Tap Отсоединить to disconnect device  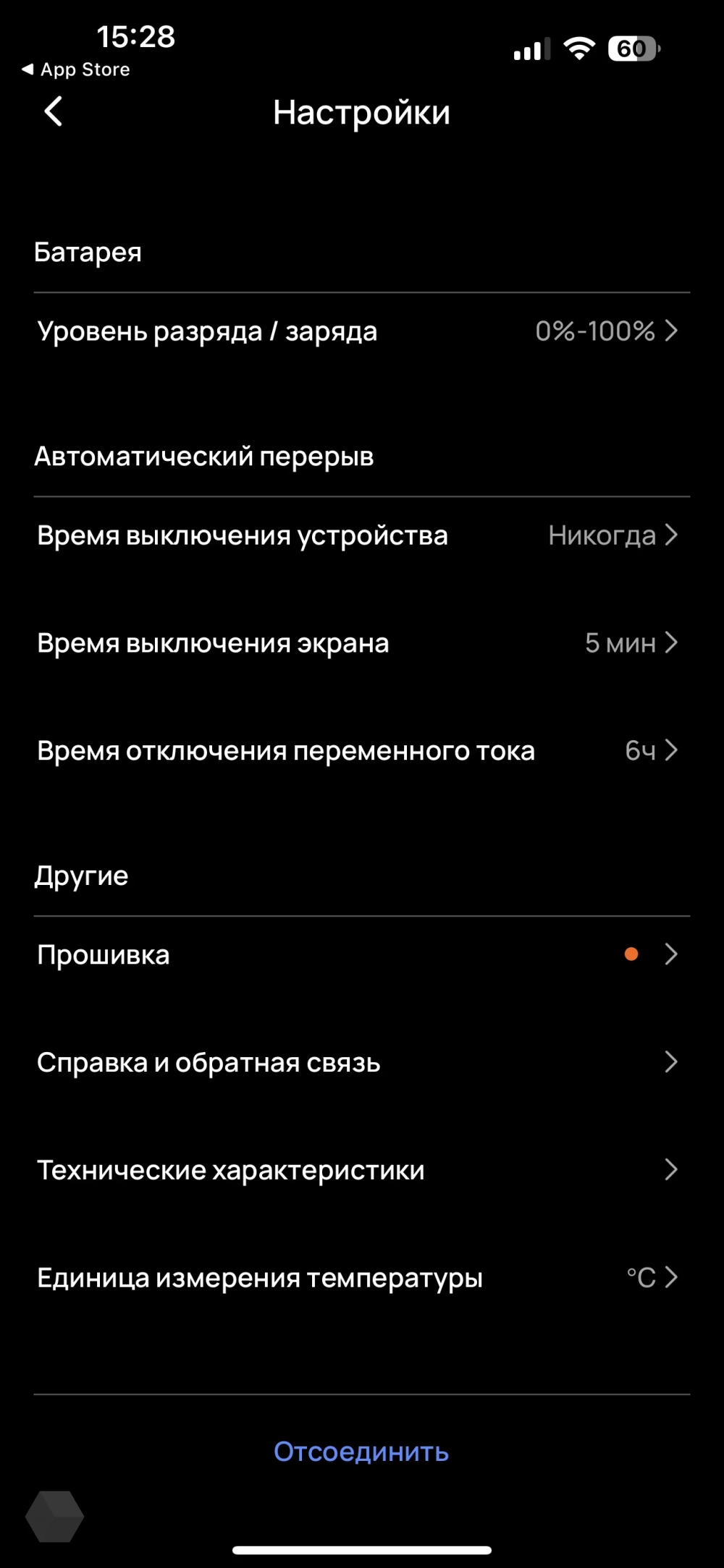[361, 1452]
